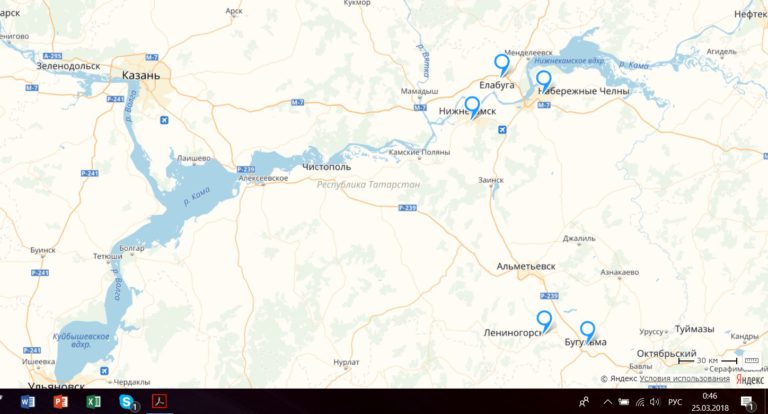Screen dimensions: 768x414
Task: Open the ruler tool icon on the map
Action: [x=751, y=360]
